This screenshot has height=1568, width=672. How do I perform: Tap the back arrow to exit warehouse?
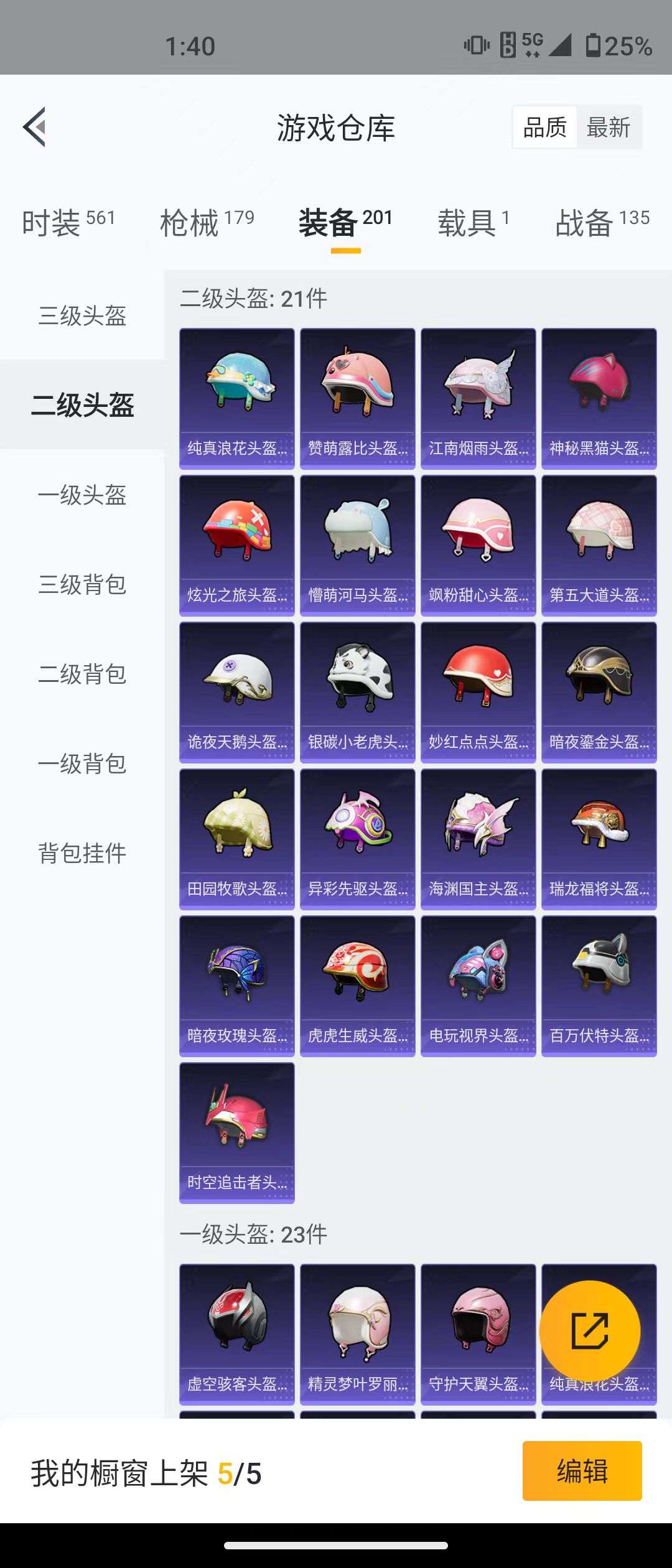[35, 126]
